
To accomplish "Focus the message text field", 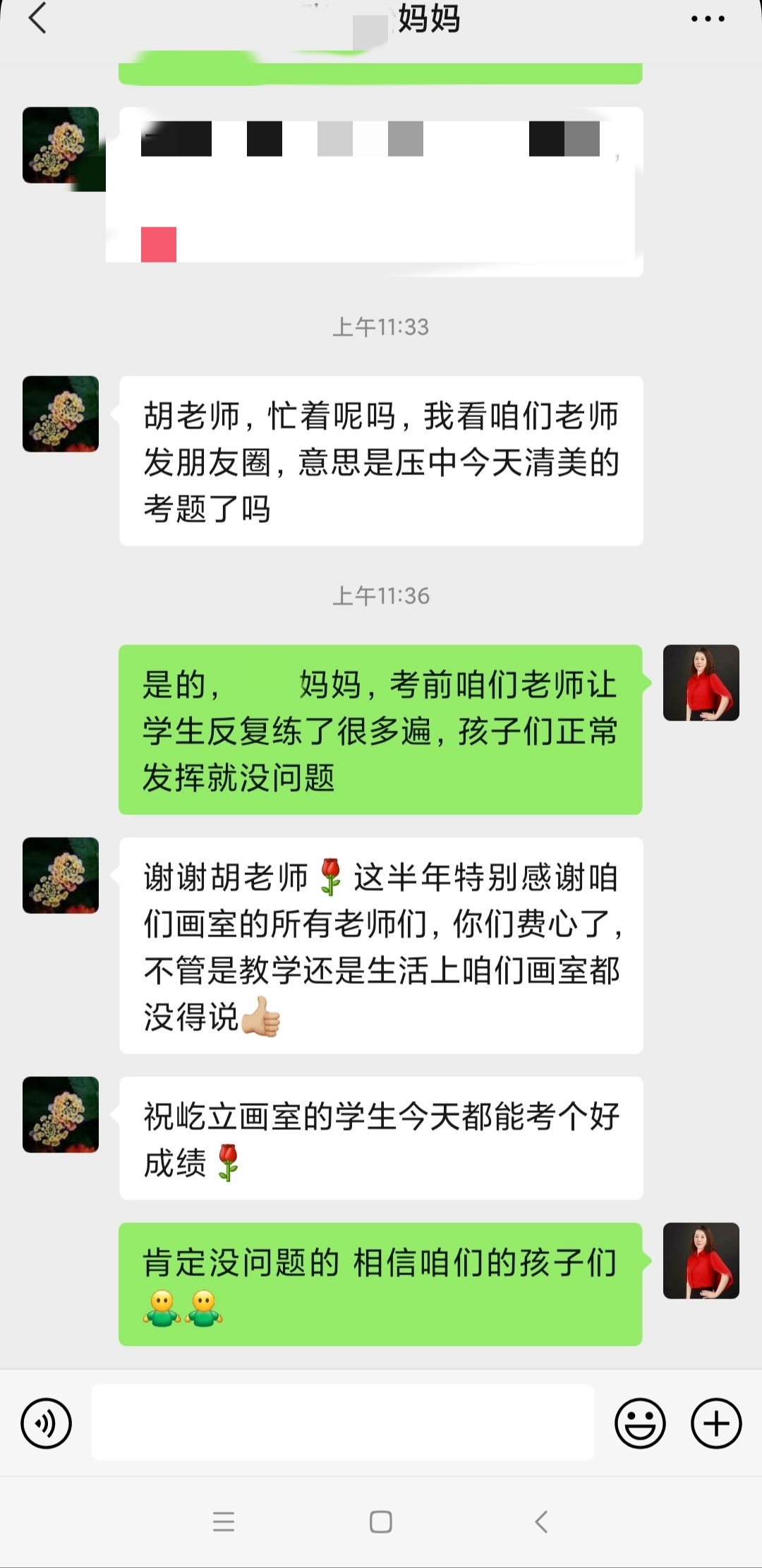I will click(342, 1422).
